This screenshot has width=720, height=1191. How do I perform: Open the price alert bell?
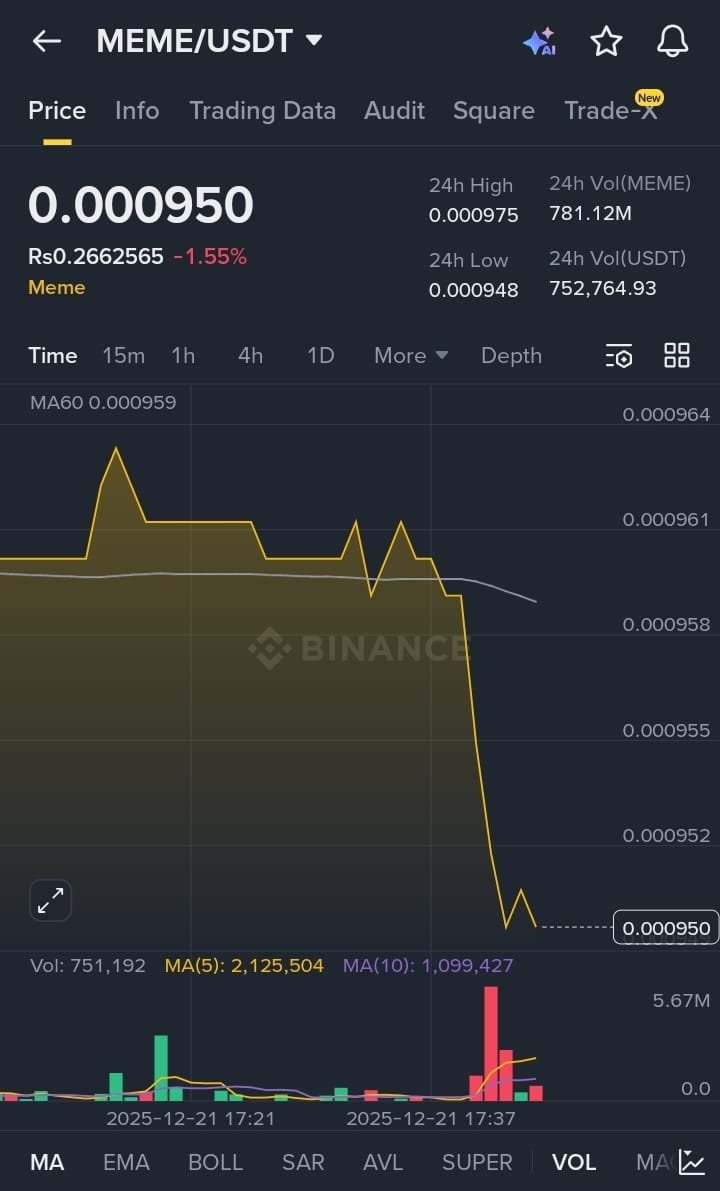(x=672, y=41)
